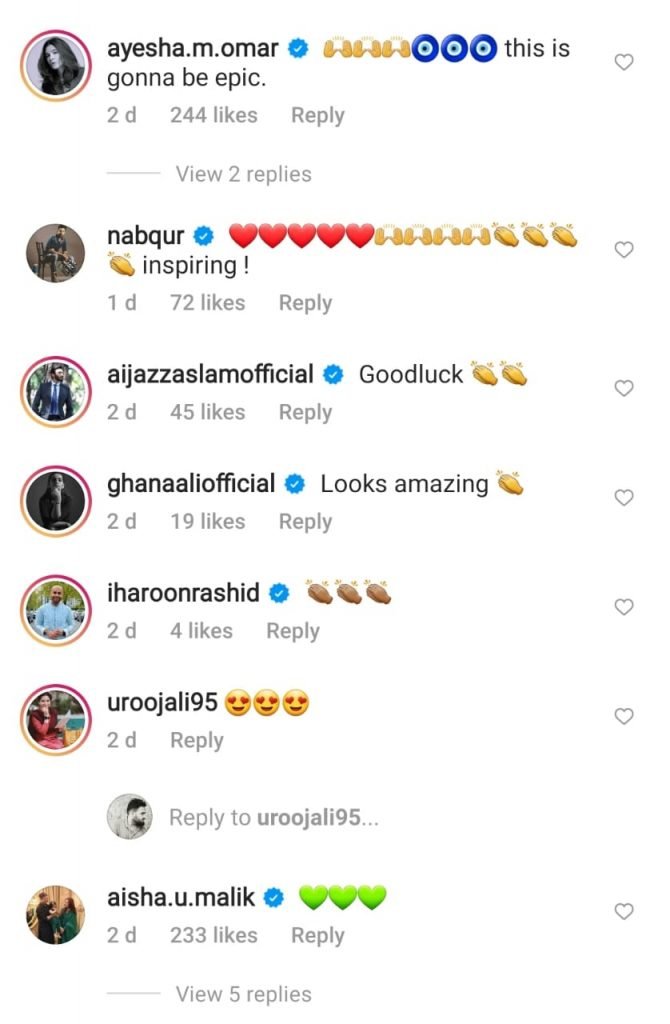
Task: Like nabqur's inspiring comment
Action: (x=623, y=249)
